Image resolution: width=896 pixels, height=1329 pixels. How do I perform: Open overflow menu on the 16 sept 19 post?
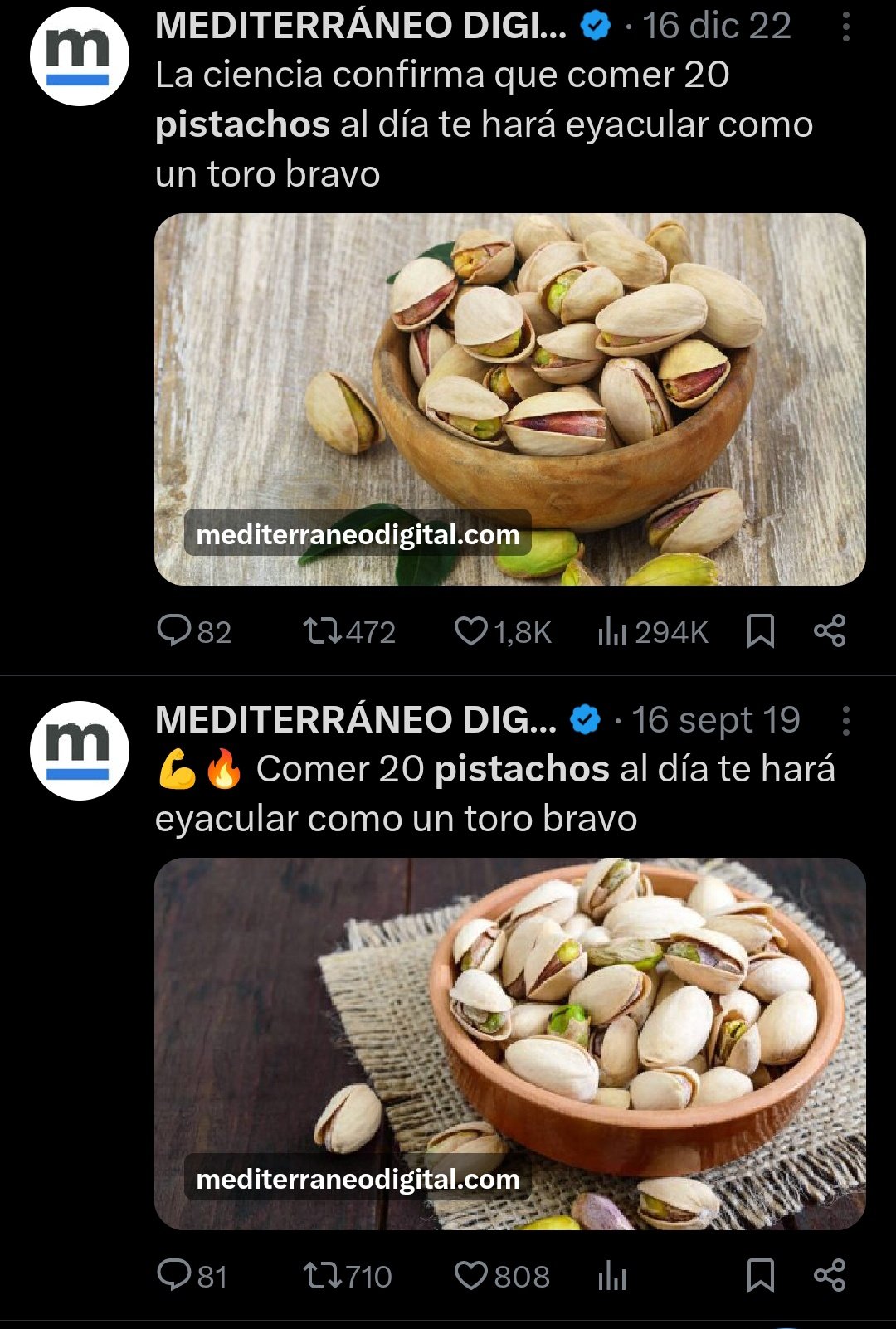coord(845,721)
